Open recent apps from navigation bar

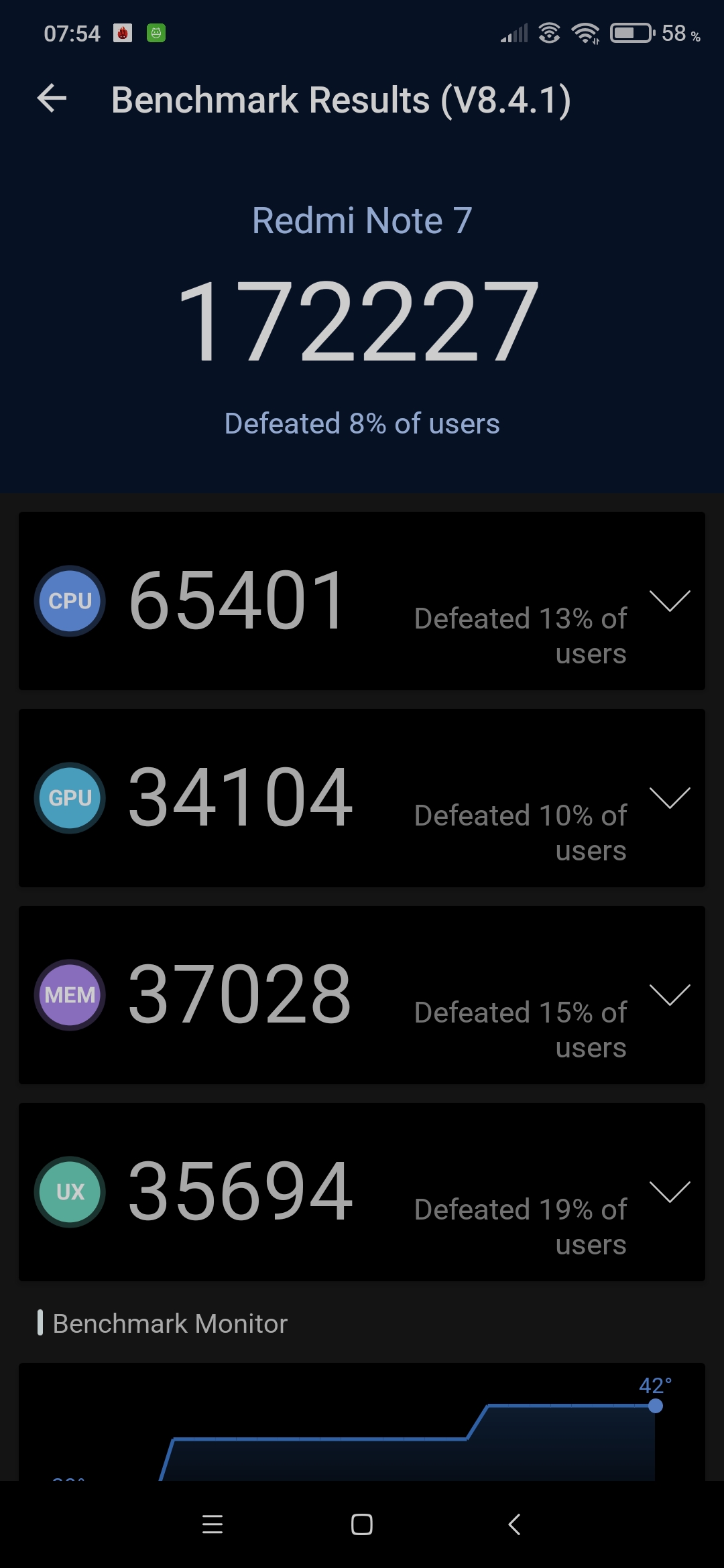(x=213, y=1524)
